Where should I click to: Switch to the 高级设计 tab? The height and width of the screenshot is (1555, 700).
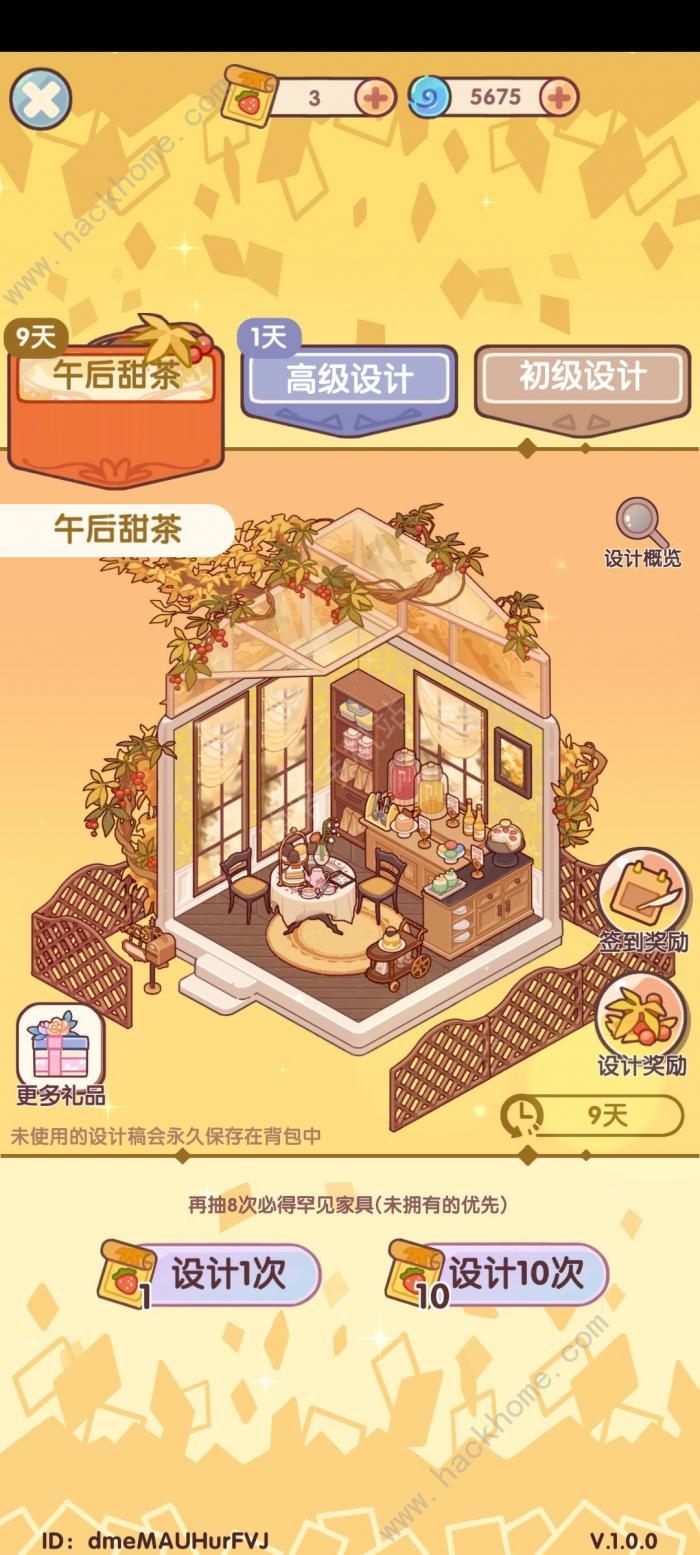tap(348, 381)
